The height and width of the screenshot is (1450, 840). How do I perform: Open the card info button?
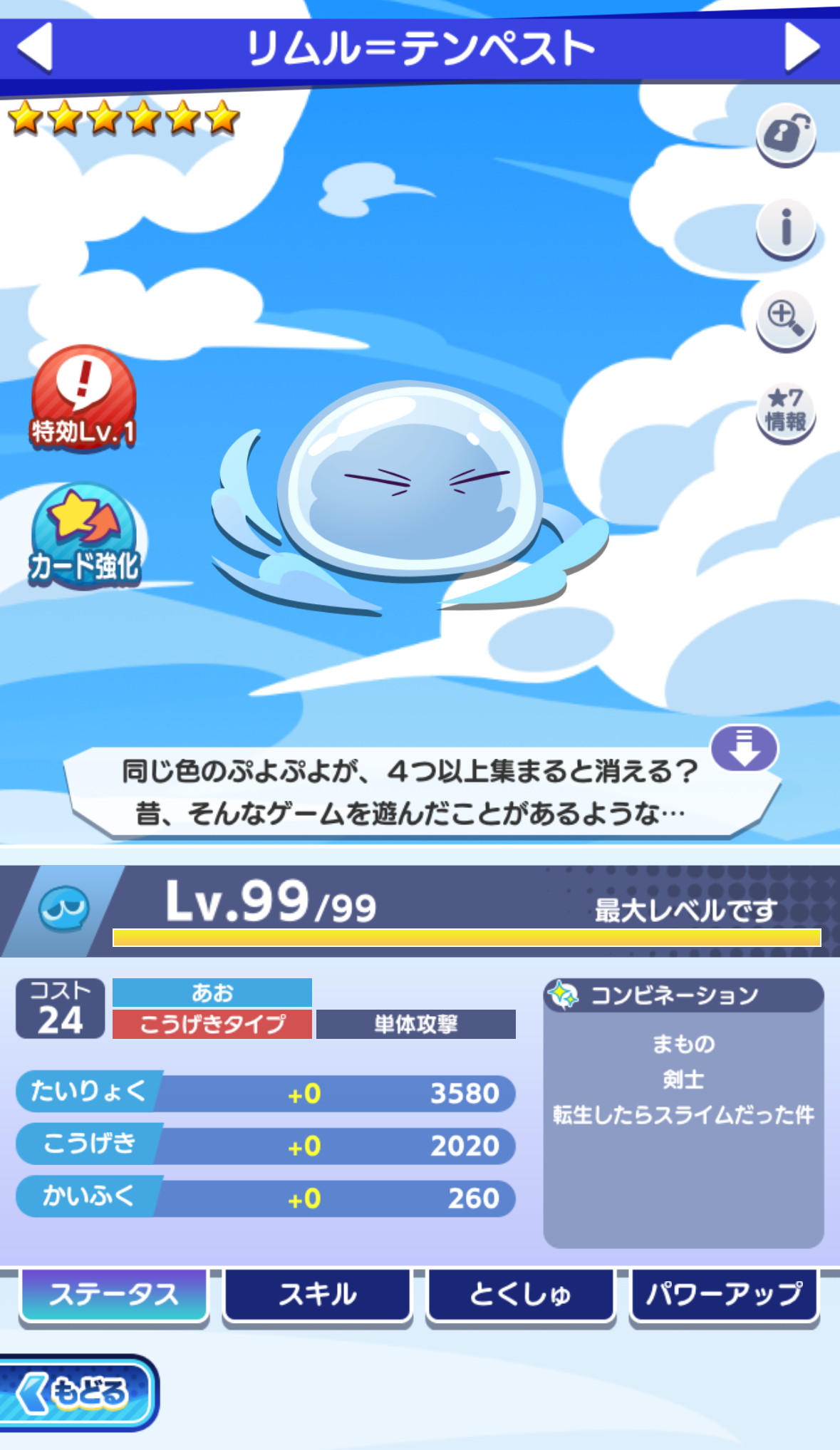(785, 227)
